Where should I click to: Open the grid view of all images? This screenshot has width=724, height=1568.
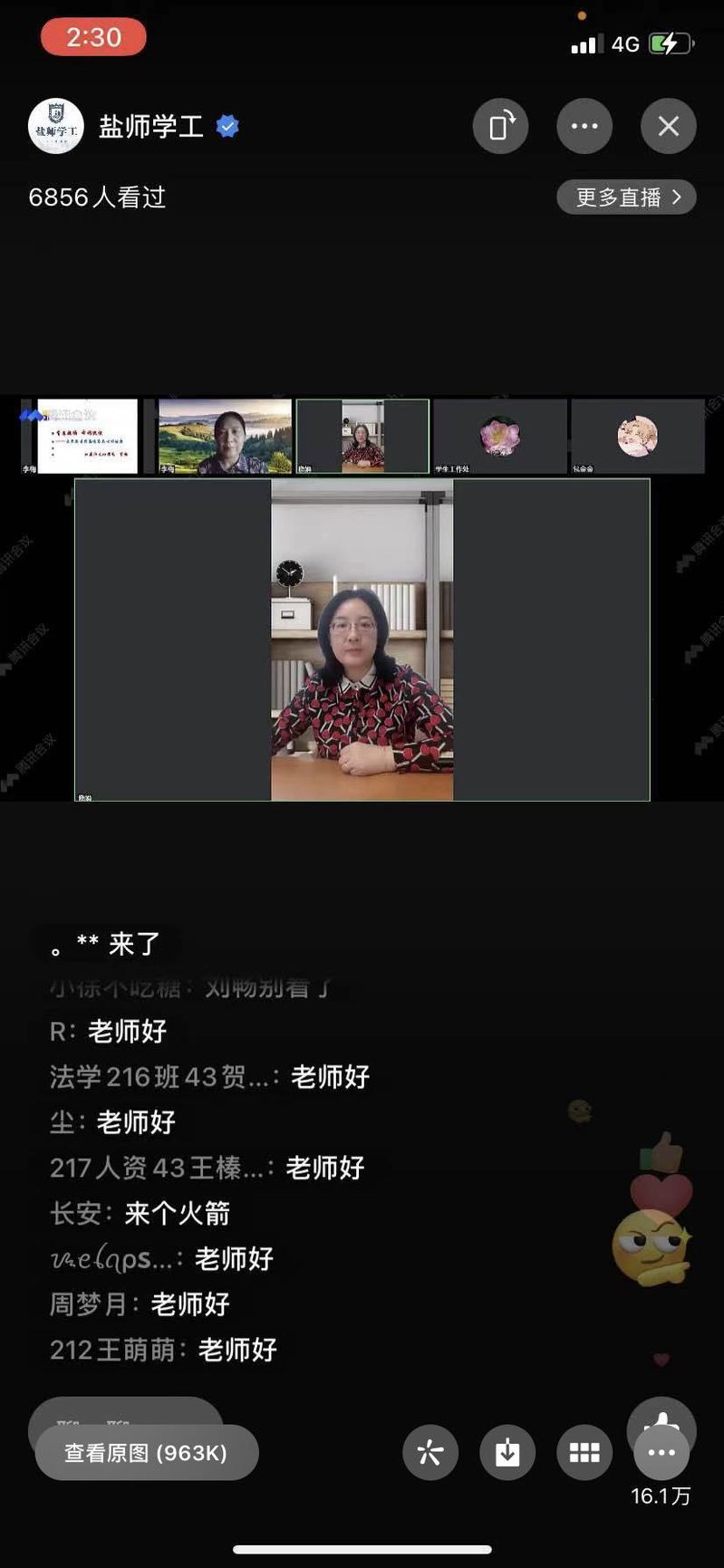click(584, 1453)
